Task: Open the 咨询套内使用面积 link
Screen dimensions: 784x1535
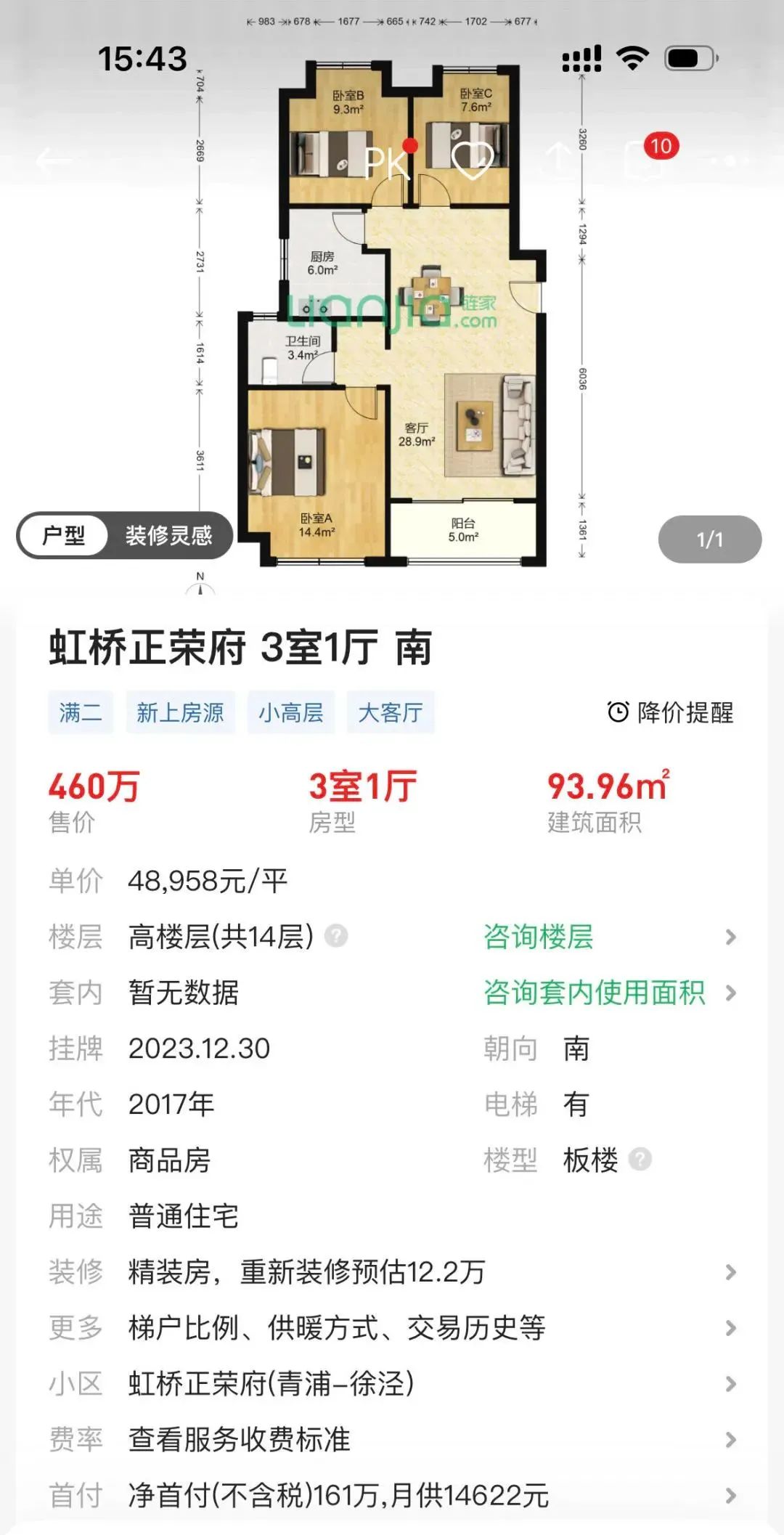Action: [x=595, y=993]
